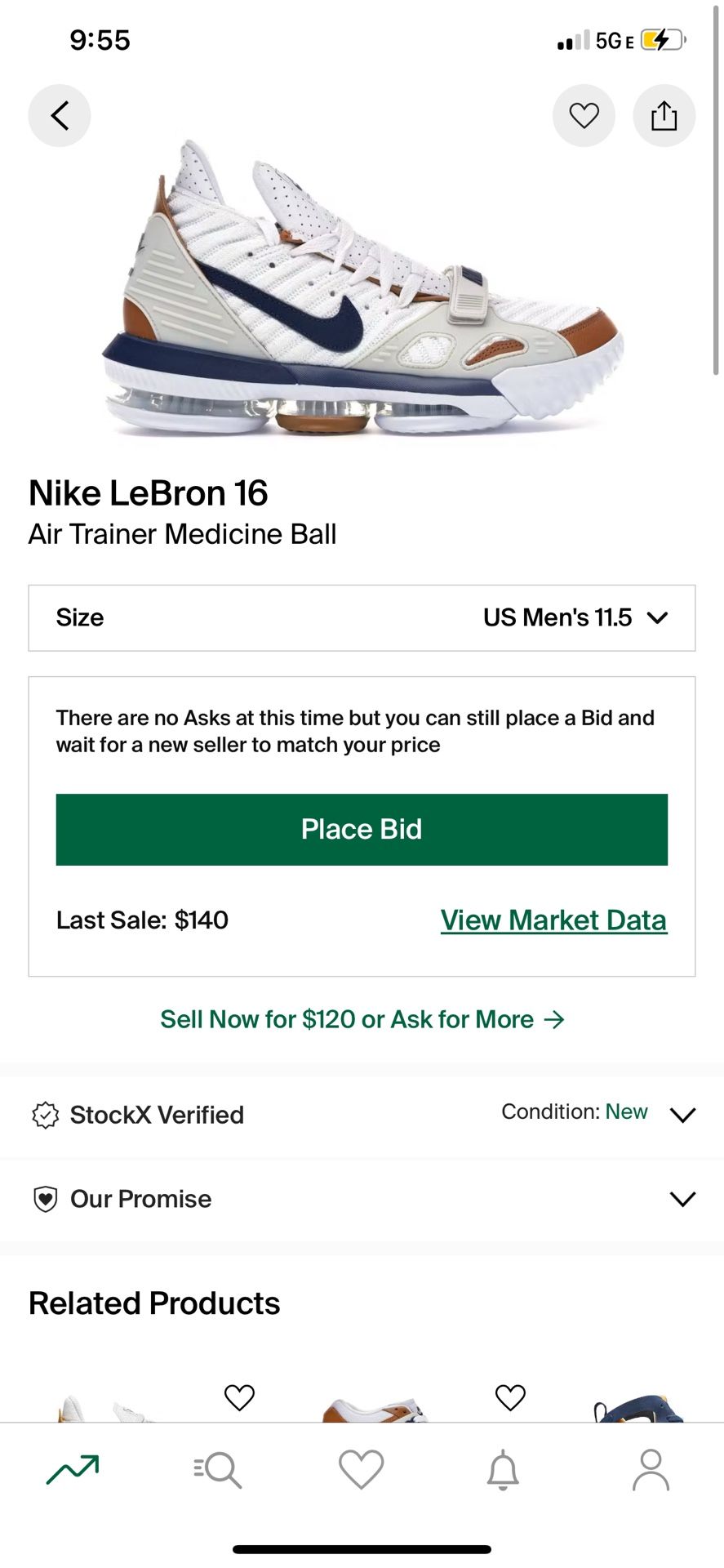View the Related Products section heading
This screenshot has height=1568, width=724.
[154, 1303]
